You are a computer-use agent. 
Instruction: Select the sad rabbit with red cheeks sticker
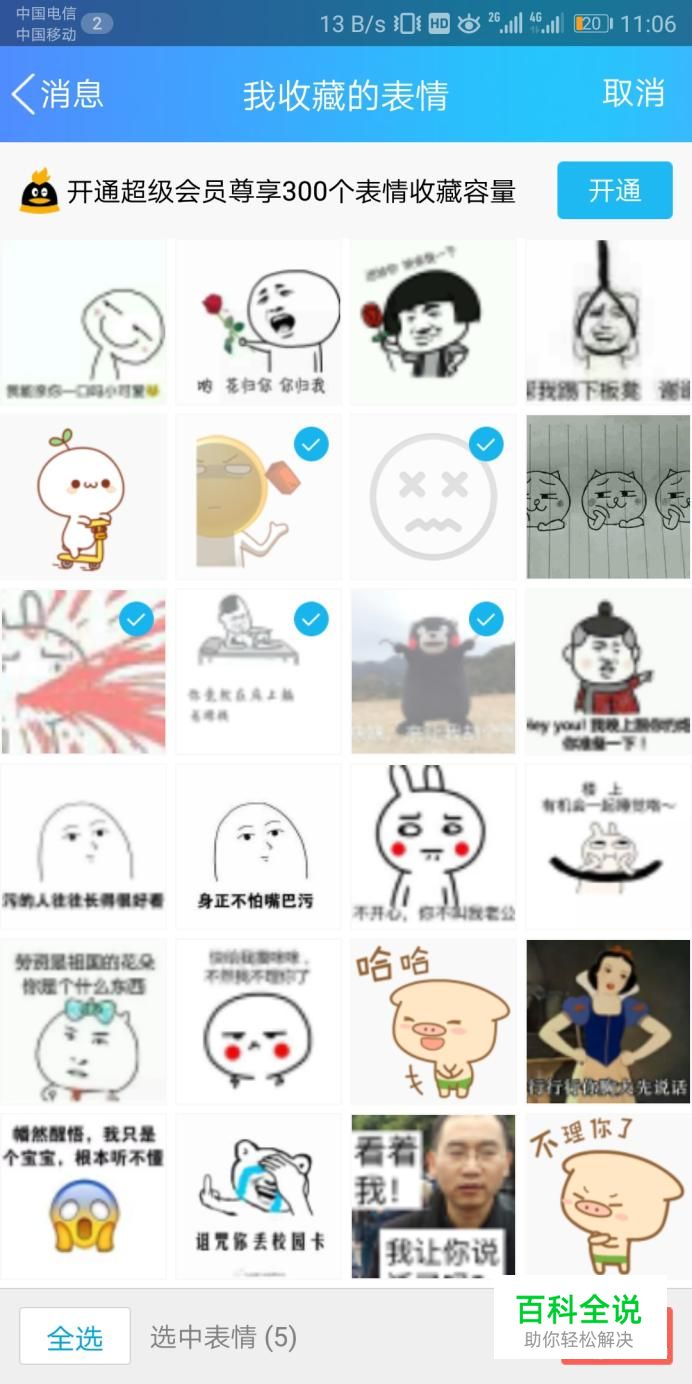click(433, 846)
